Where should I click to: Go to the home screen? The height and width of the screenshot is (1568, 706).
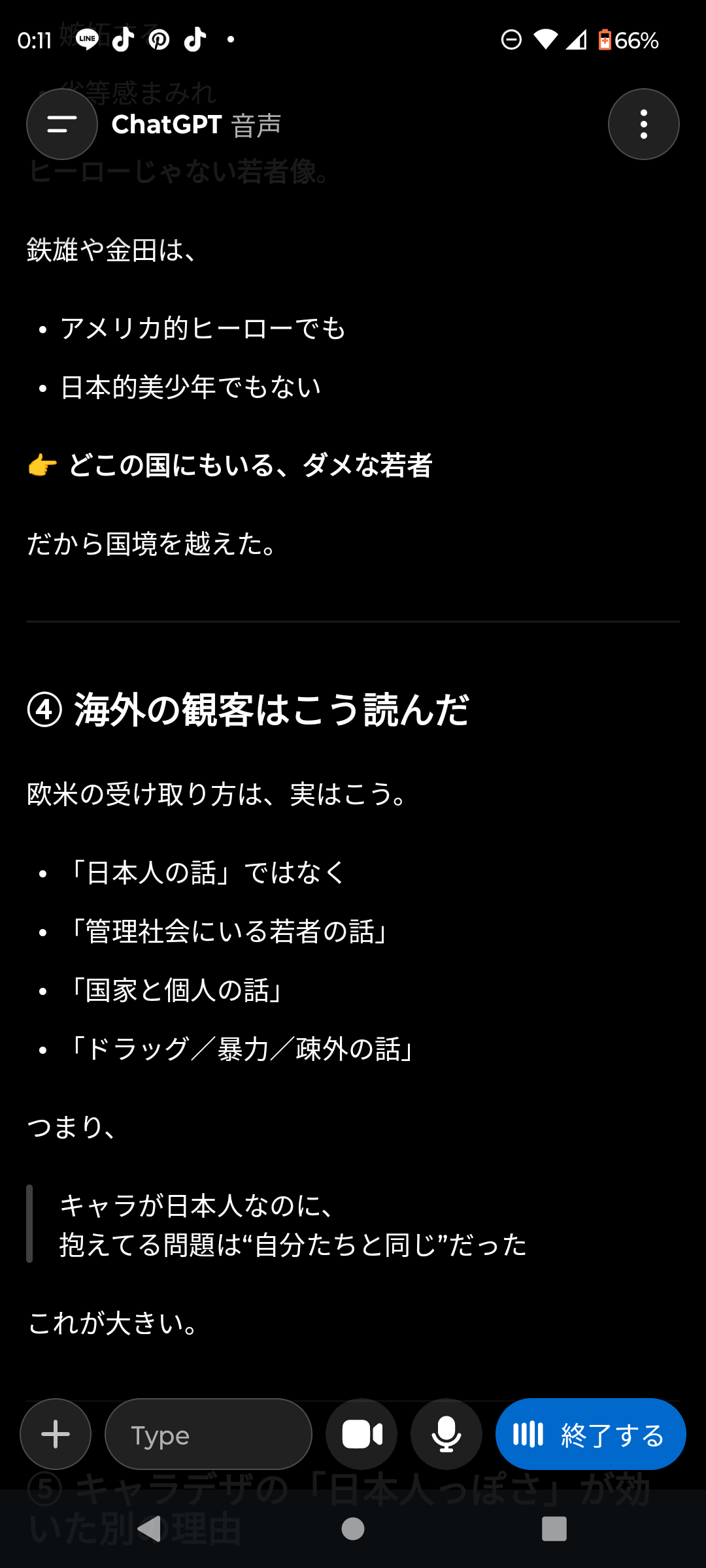tap(353, 1529)
